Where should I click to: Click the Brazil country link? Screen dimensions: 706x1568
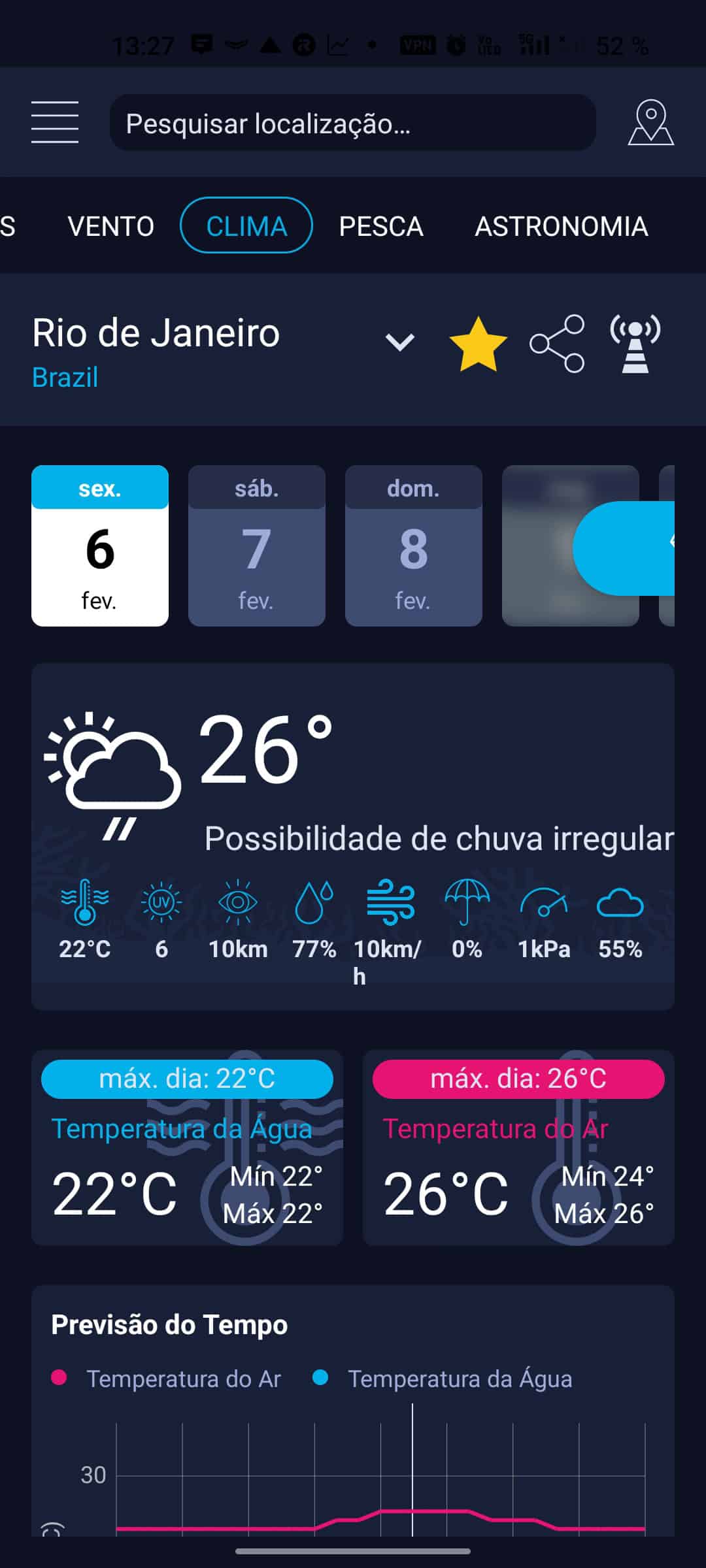tap(64, 377)
